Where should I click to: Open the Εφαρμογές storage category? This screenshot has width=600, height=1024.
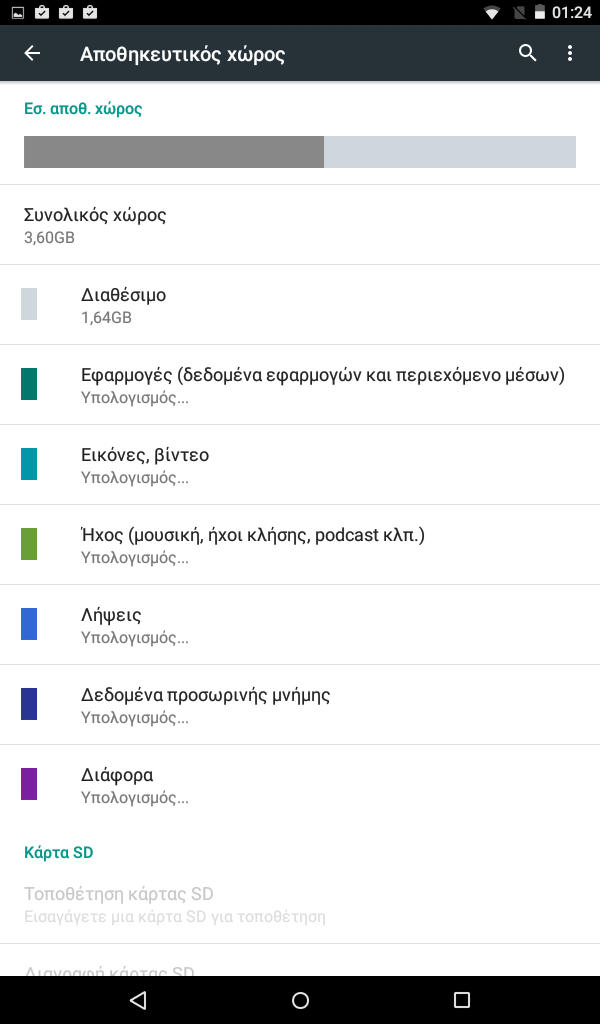pyautogui.click(x=300, y=385)
